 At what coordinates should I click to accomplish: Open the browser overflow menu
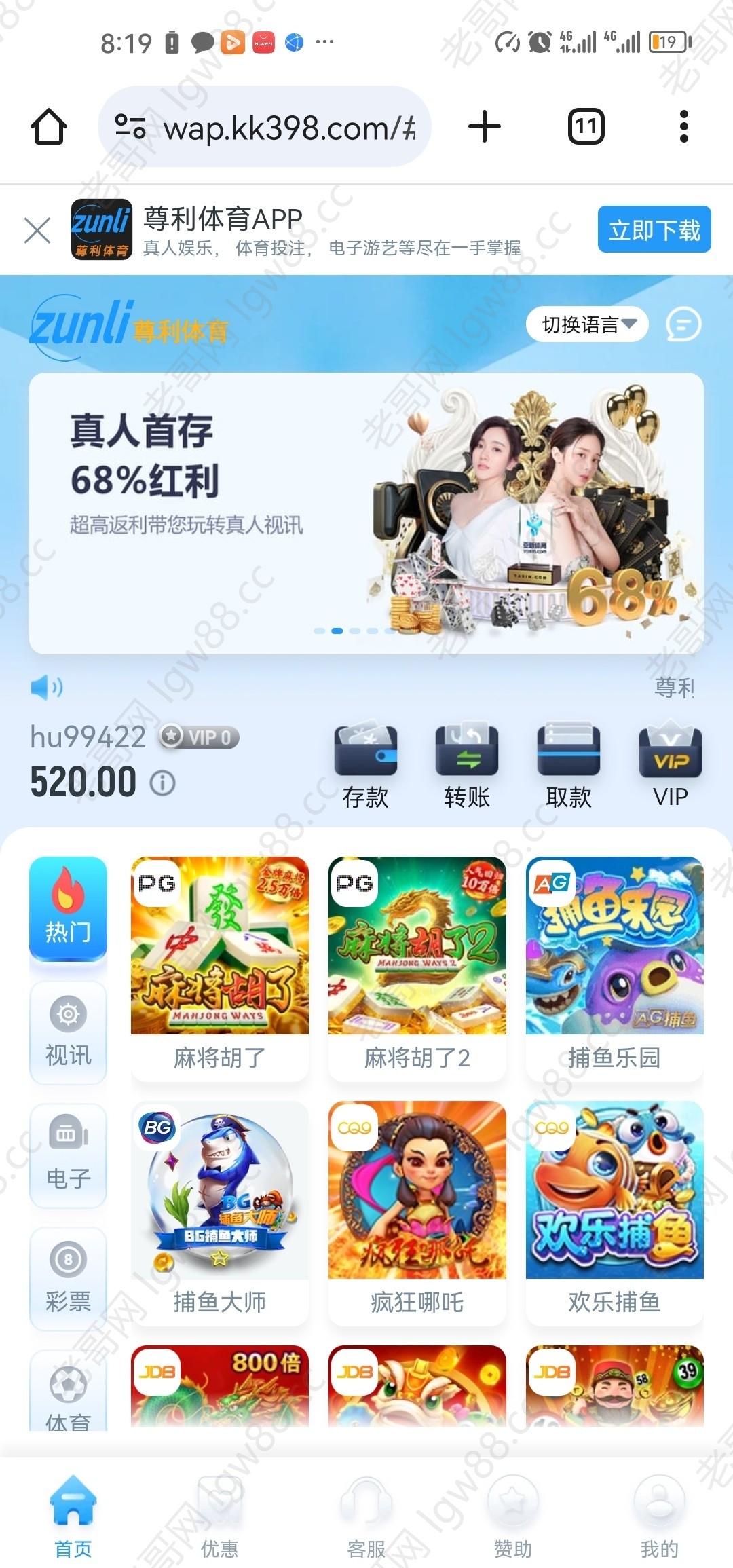(x=683, y=127)
